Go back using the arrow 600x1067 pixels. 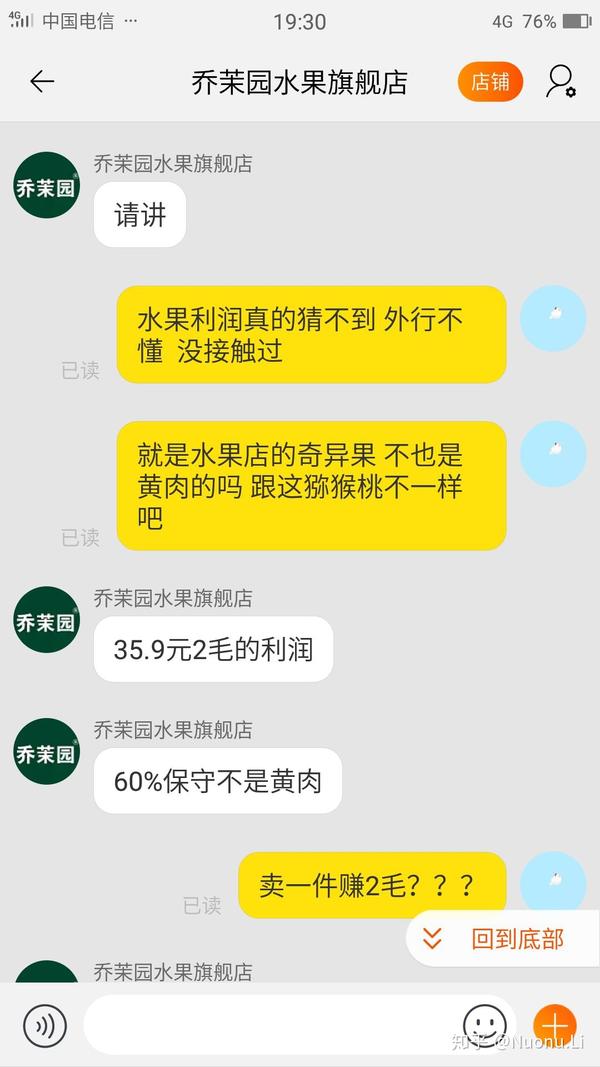point(42,82)
